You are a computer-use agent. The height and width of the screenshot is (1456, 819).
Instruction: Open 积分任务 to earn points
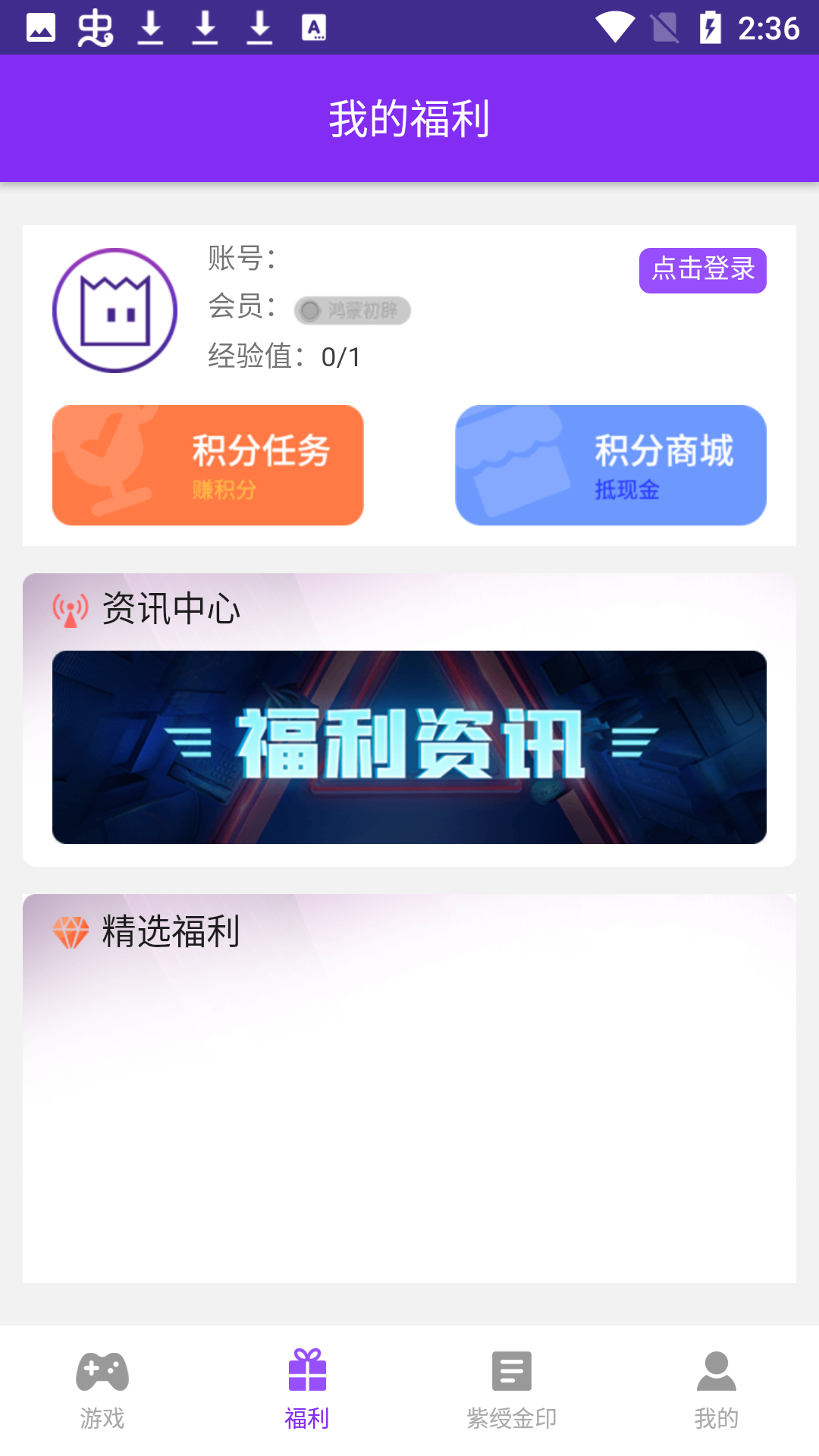(x=208, y=465)
